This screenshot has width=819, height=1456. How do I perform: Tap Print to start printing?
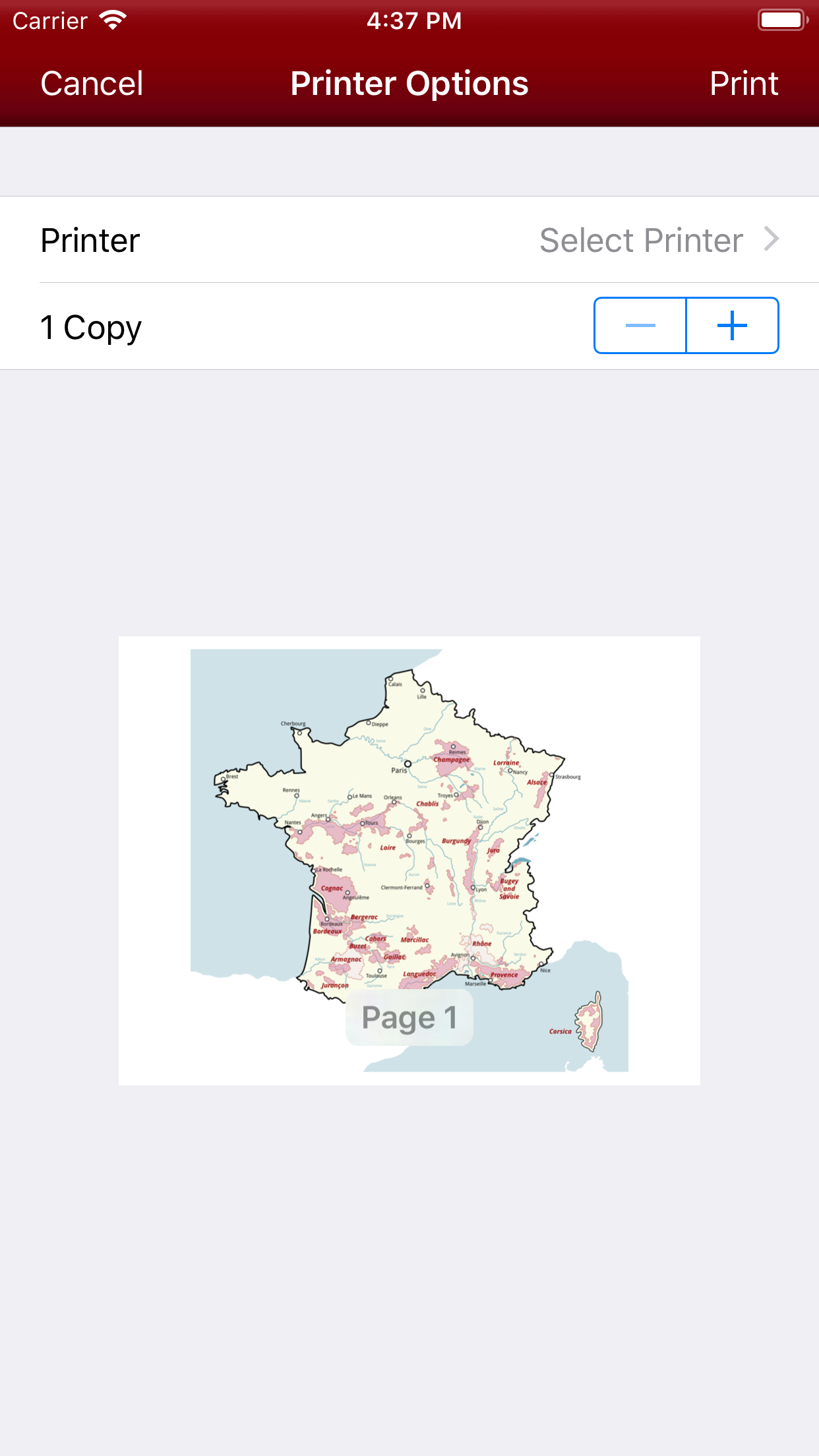[x=743, y=84]
